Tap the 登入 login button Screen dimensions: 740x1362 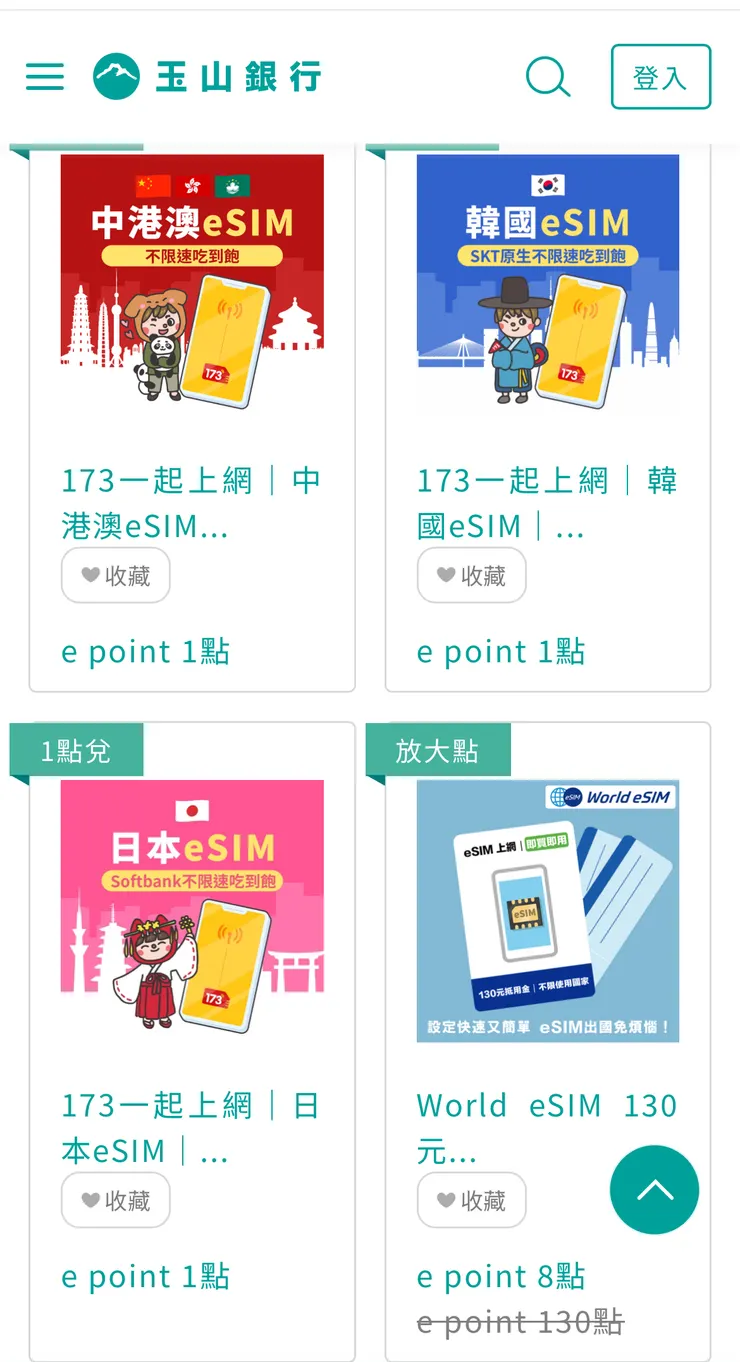(x=660, y=77)
